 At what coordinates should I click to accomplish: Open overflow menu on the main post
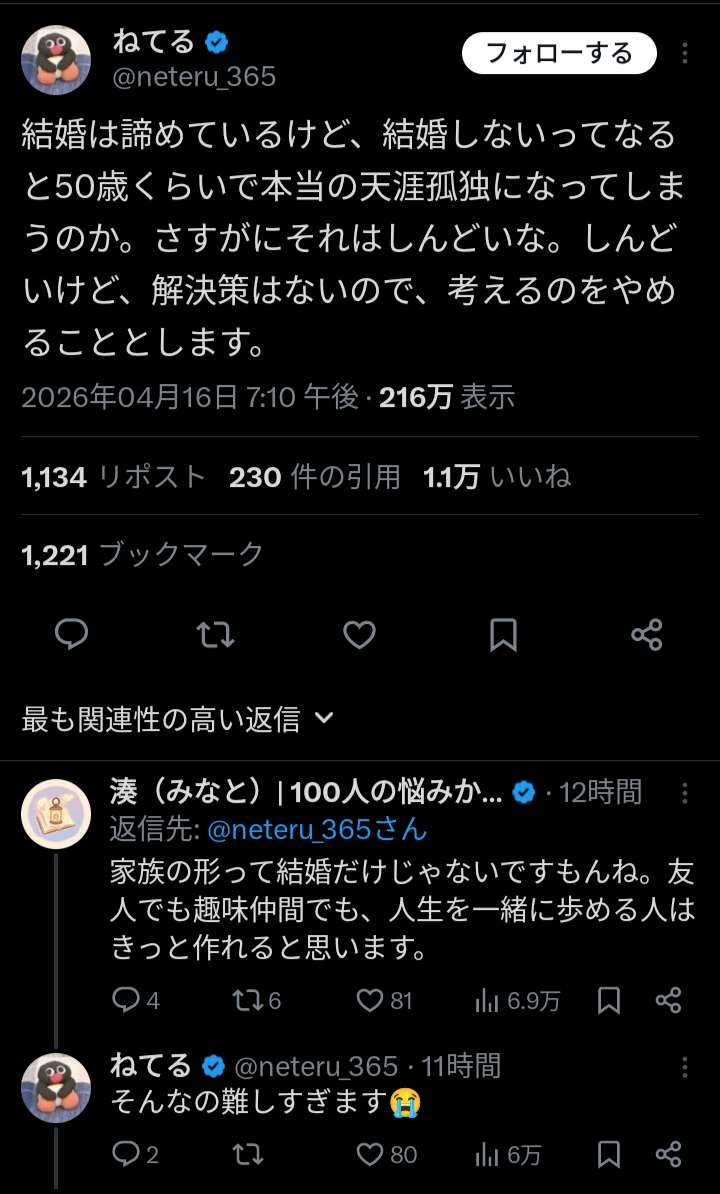(685, 53)
